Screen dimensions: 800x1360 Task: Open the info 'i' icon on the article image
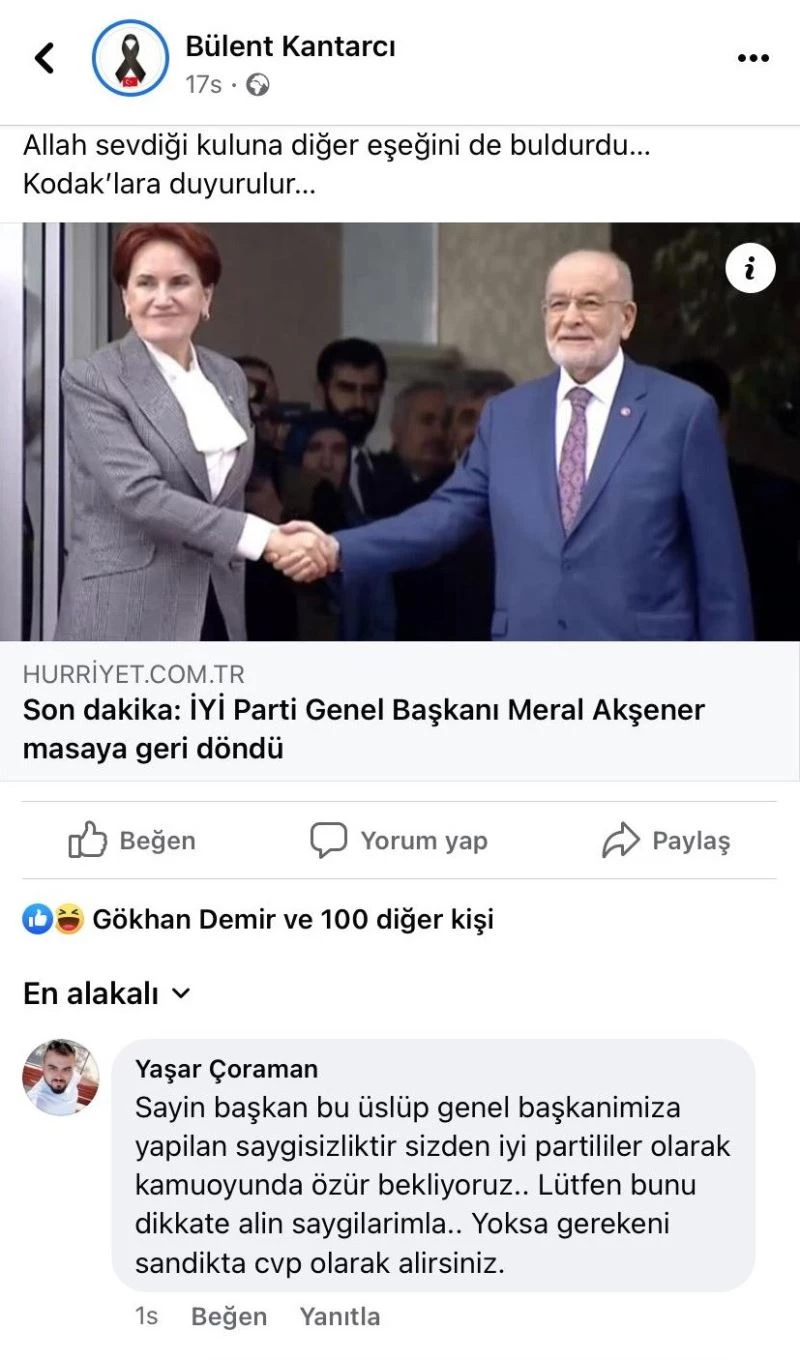pyautogui.click(x=750, y=268)
